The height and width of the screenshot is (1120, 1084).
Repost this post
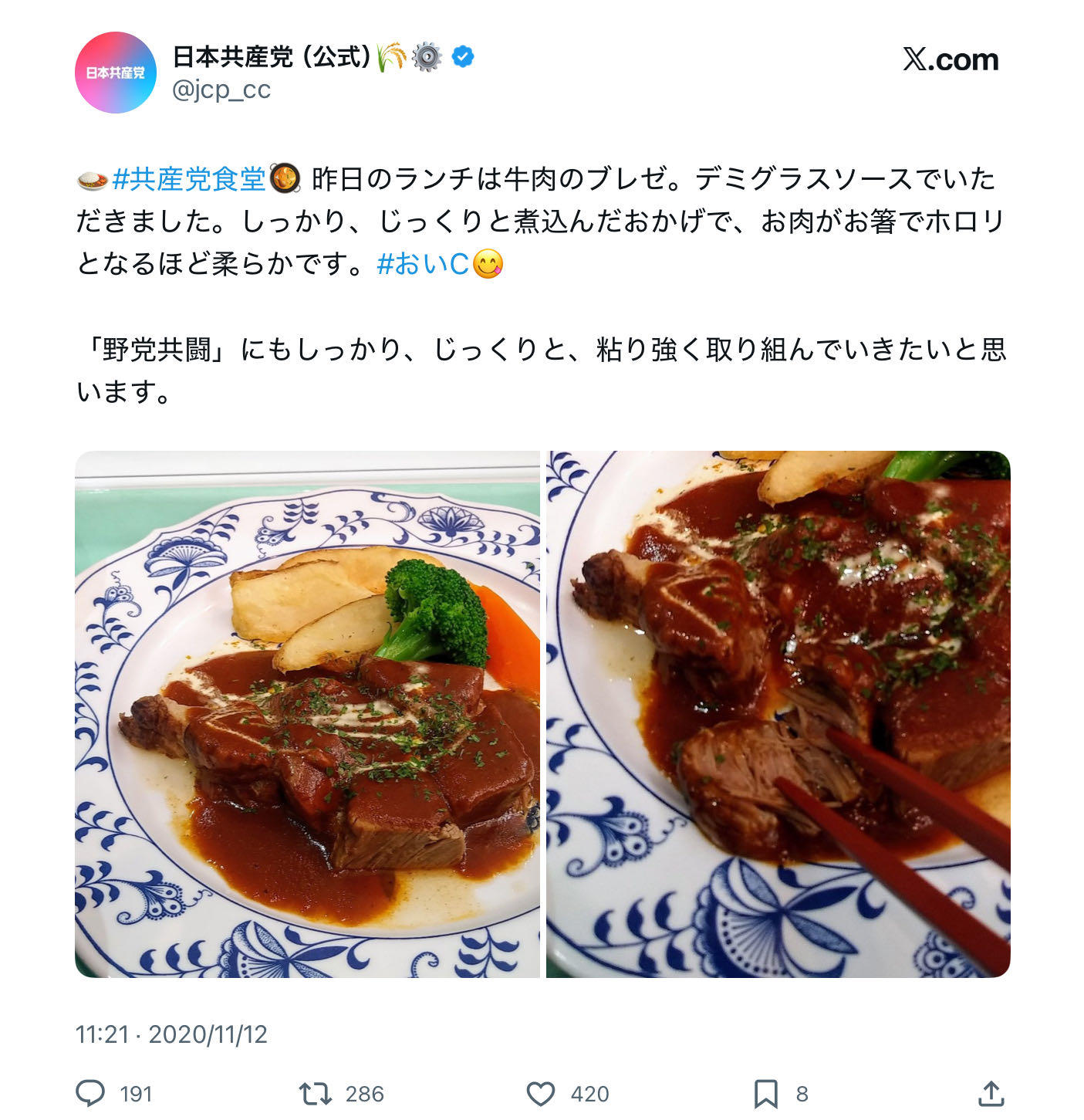[x=316, y=1093]
